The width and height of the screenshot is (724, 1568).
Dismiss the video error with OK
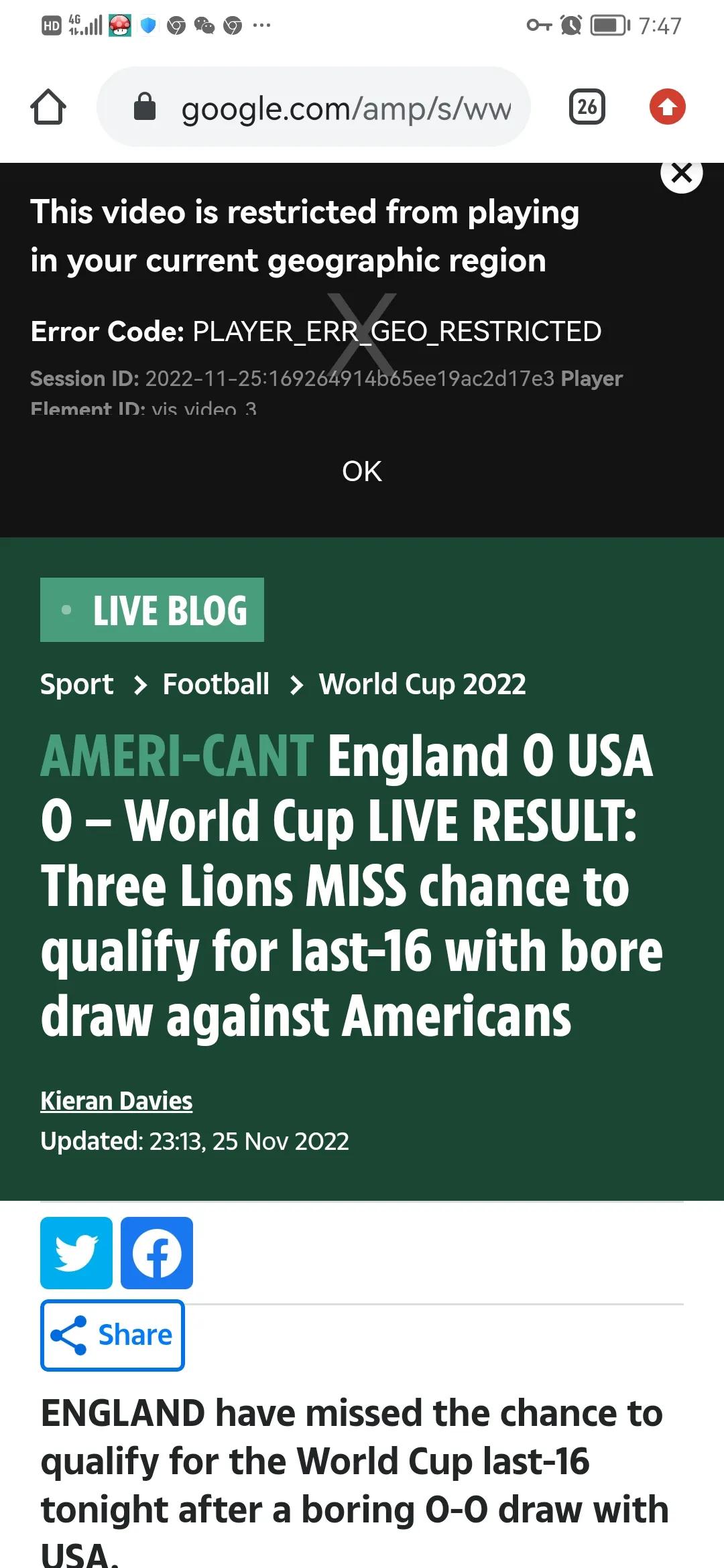coord(362,471)
